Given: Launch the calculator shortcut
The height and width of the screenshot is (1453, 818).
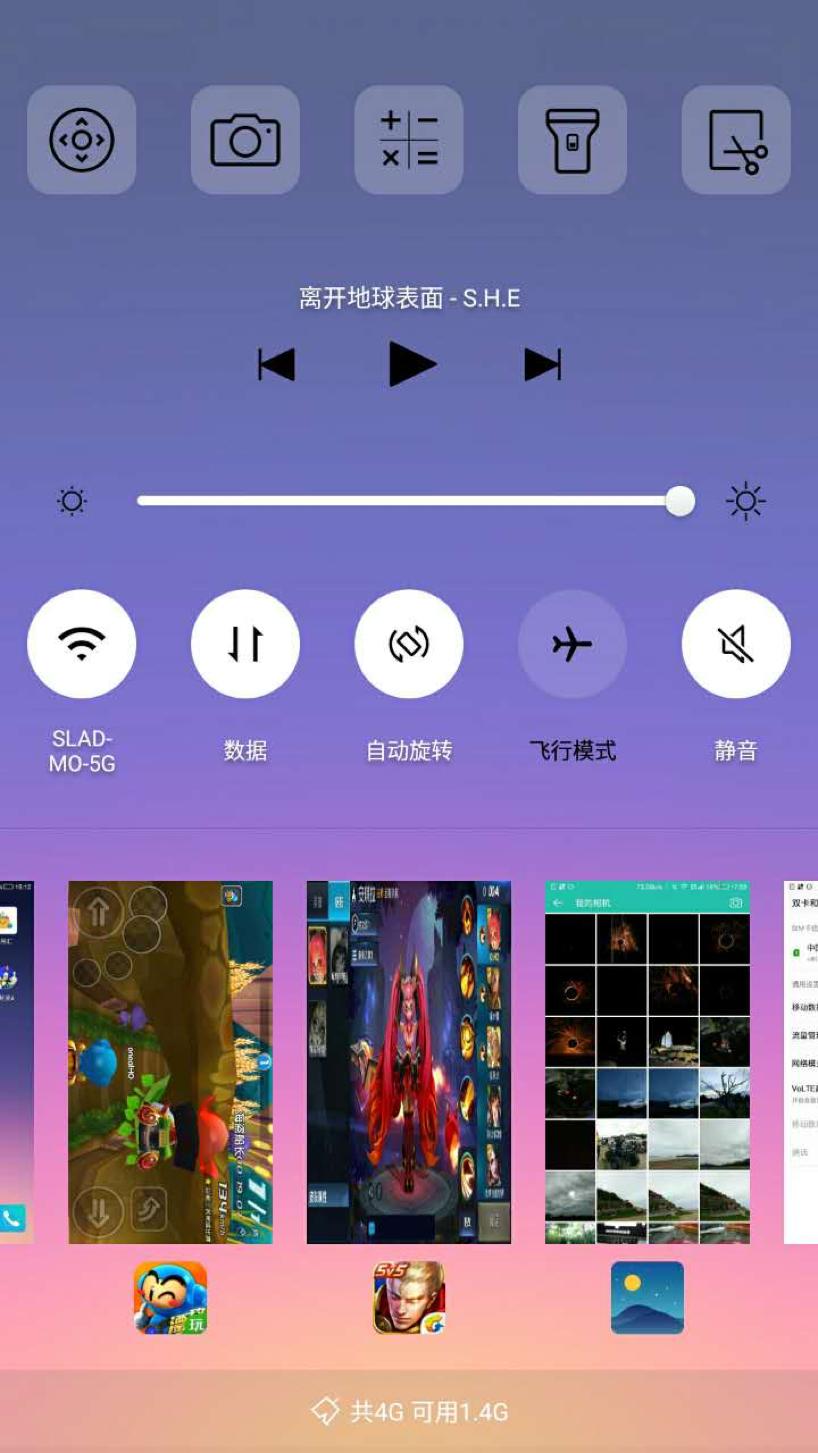Looking at the screenshot, I should tap(409, 140).
